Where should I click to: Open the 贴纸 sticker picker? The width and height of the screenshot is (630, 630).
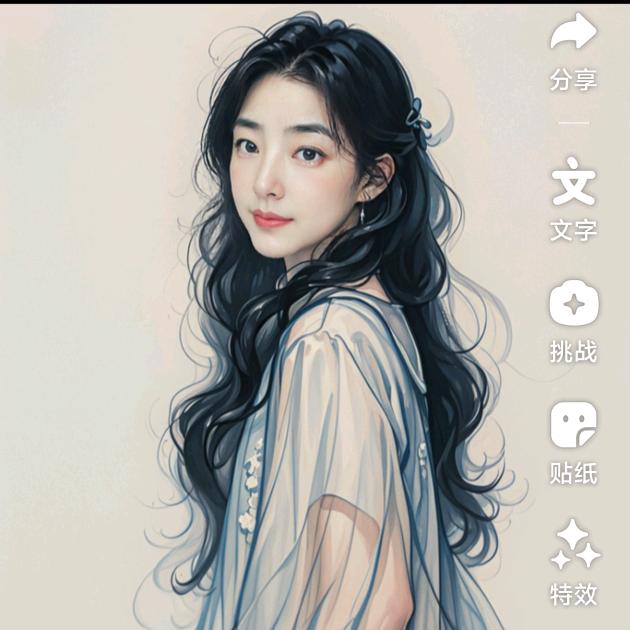(x=574, y=425)
